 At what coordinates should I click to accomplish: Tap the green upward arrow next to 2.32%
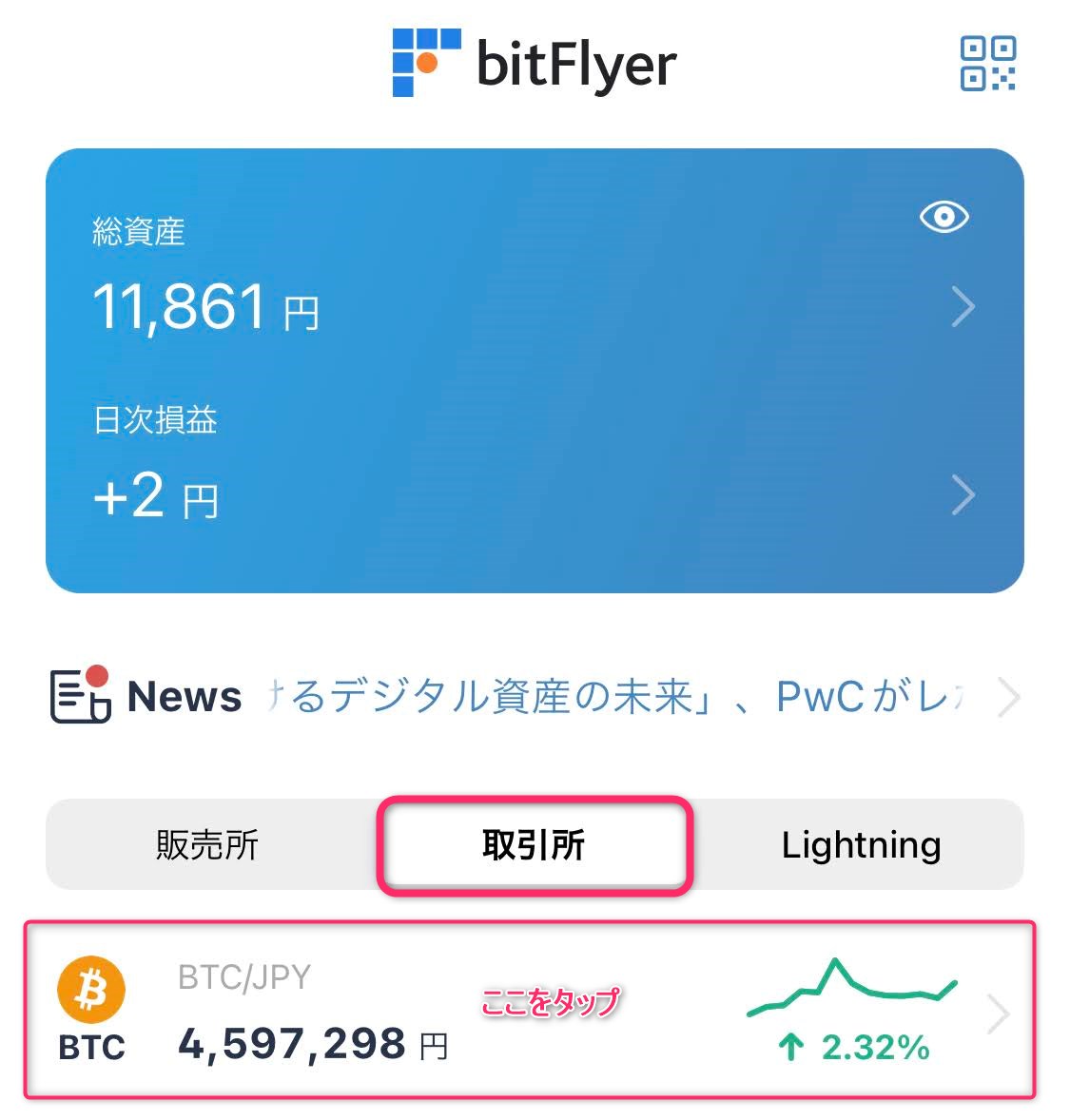point(789,1046)
